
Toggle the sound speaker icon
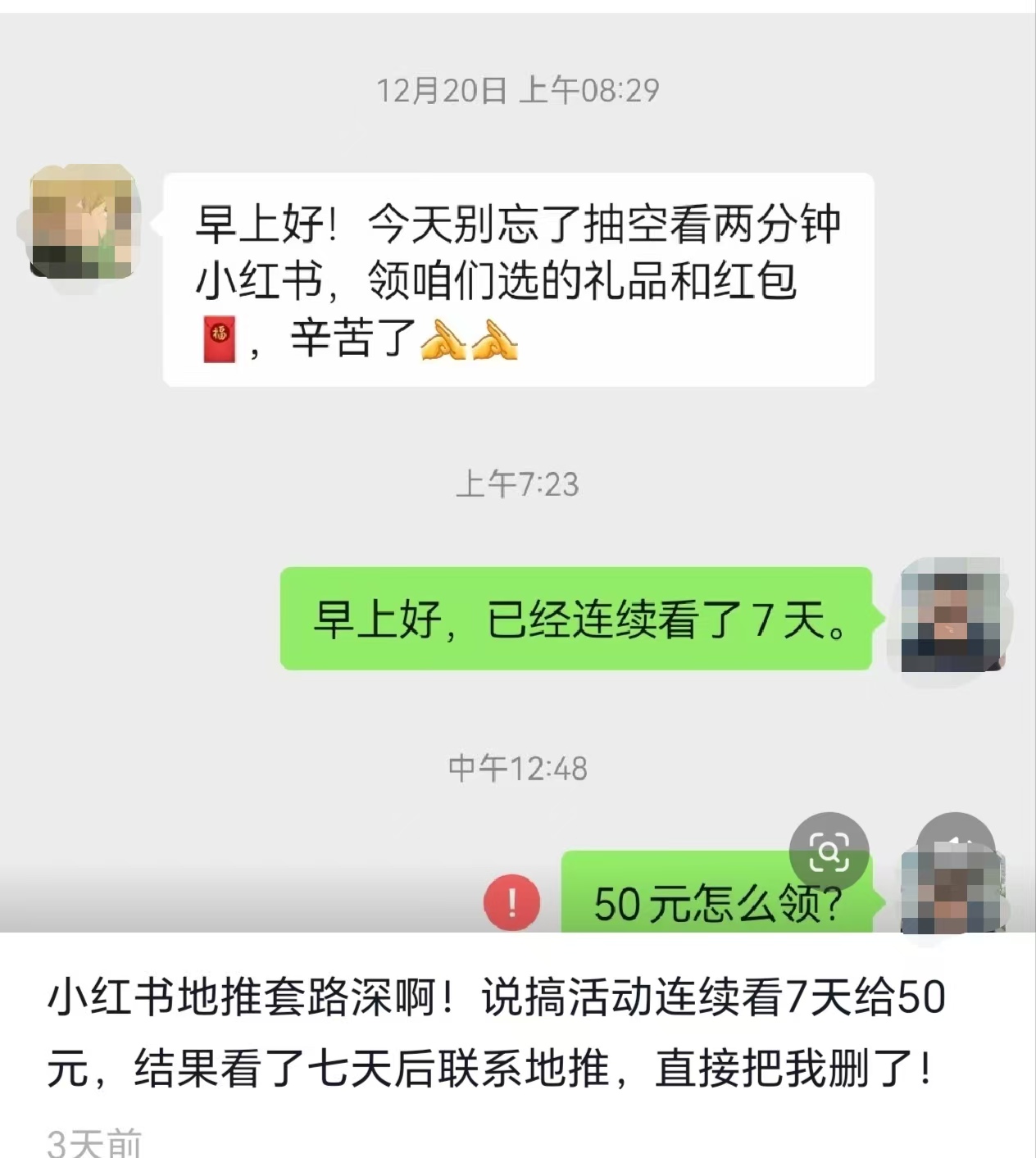click(x=955, y=836)
